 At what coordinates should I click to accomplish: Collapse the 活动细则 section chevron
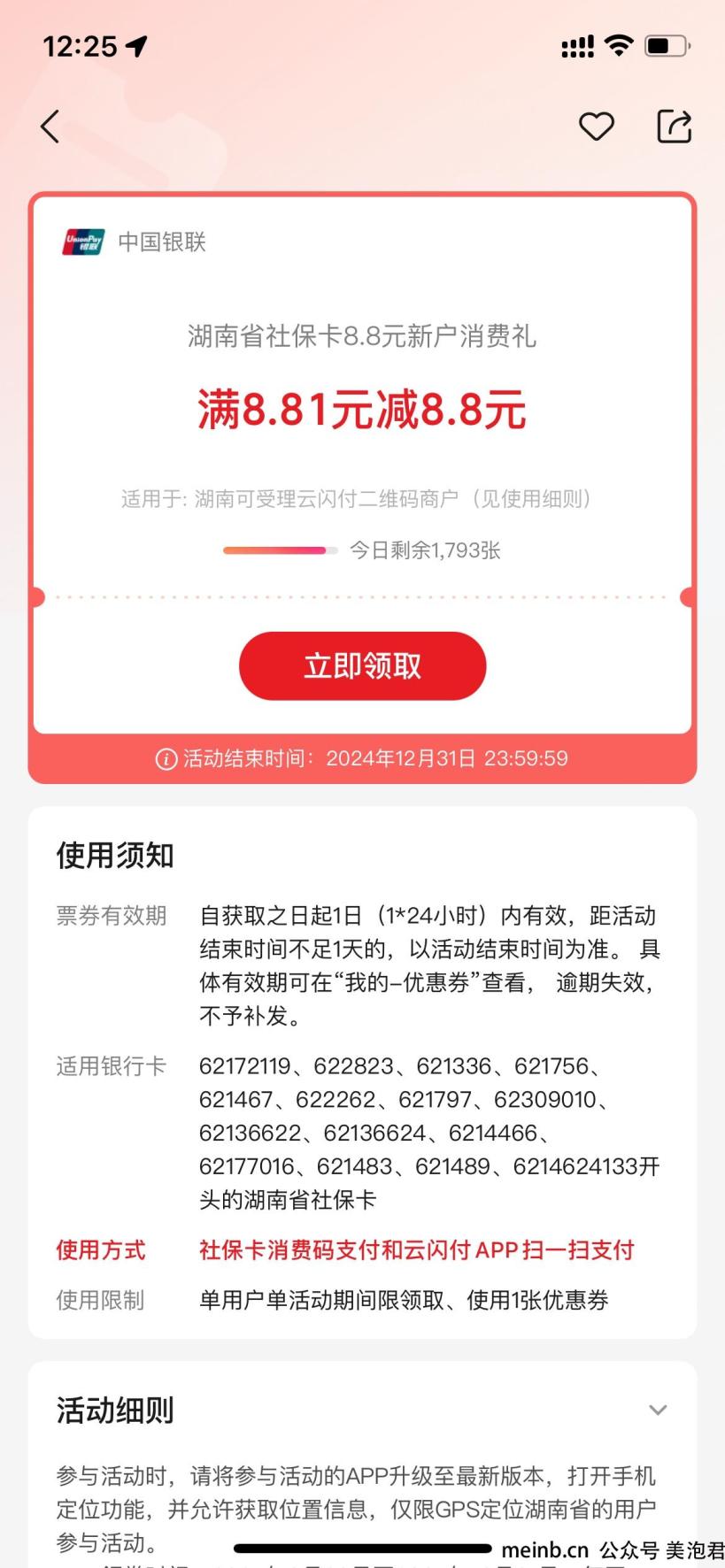pos(658,1410)
